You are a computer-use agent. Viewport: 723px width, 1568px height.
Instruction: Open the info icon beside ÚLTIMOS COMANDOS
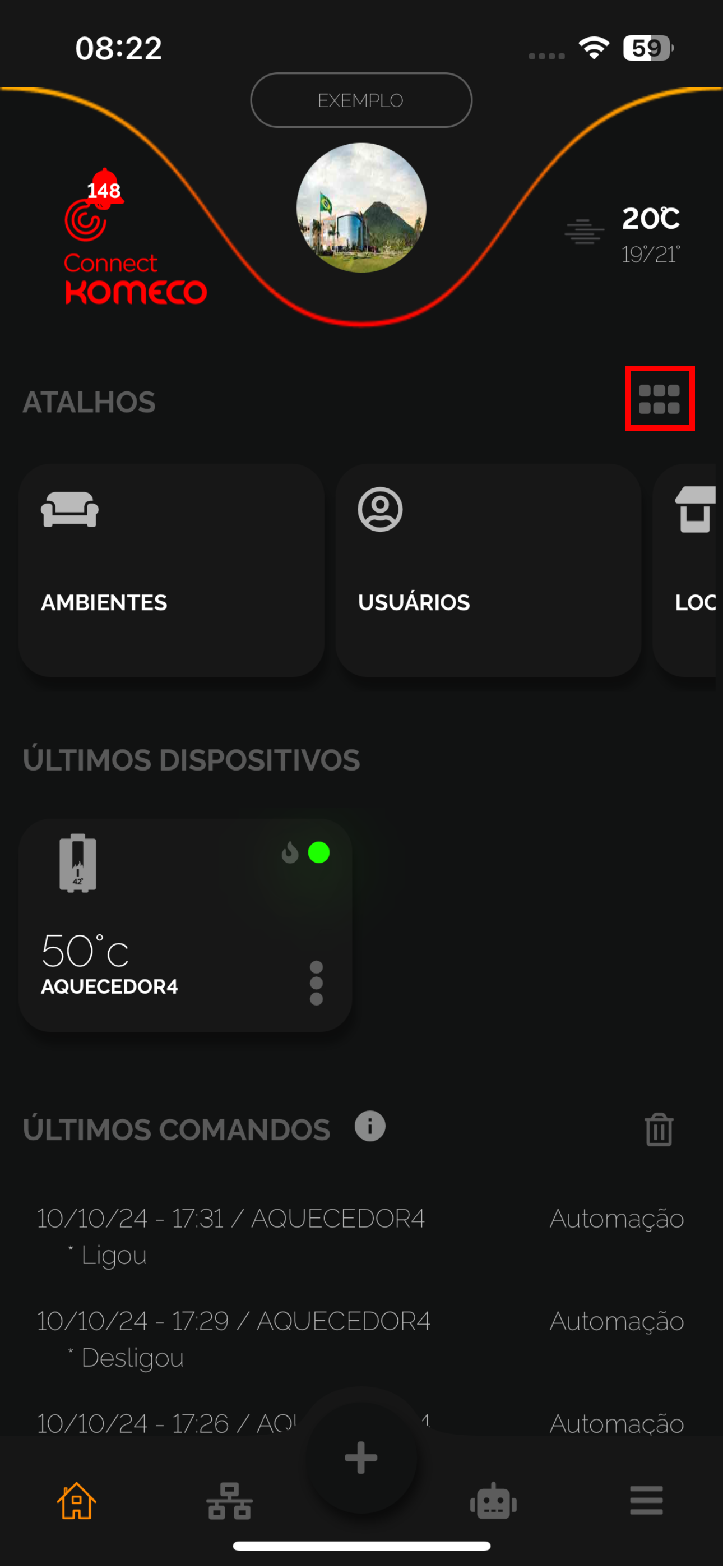pos(369,1126)
